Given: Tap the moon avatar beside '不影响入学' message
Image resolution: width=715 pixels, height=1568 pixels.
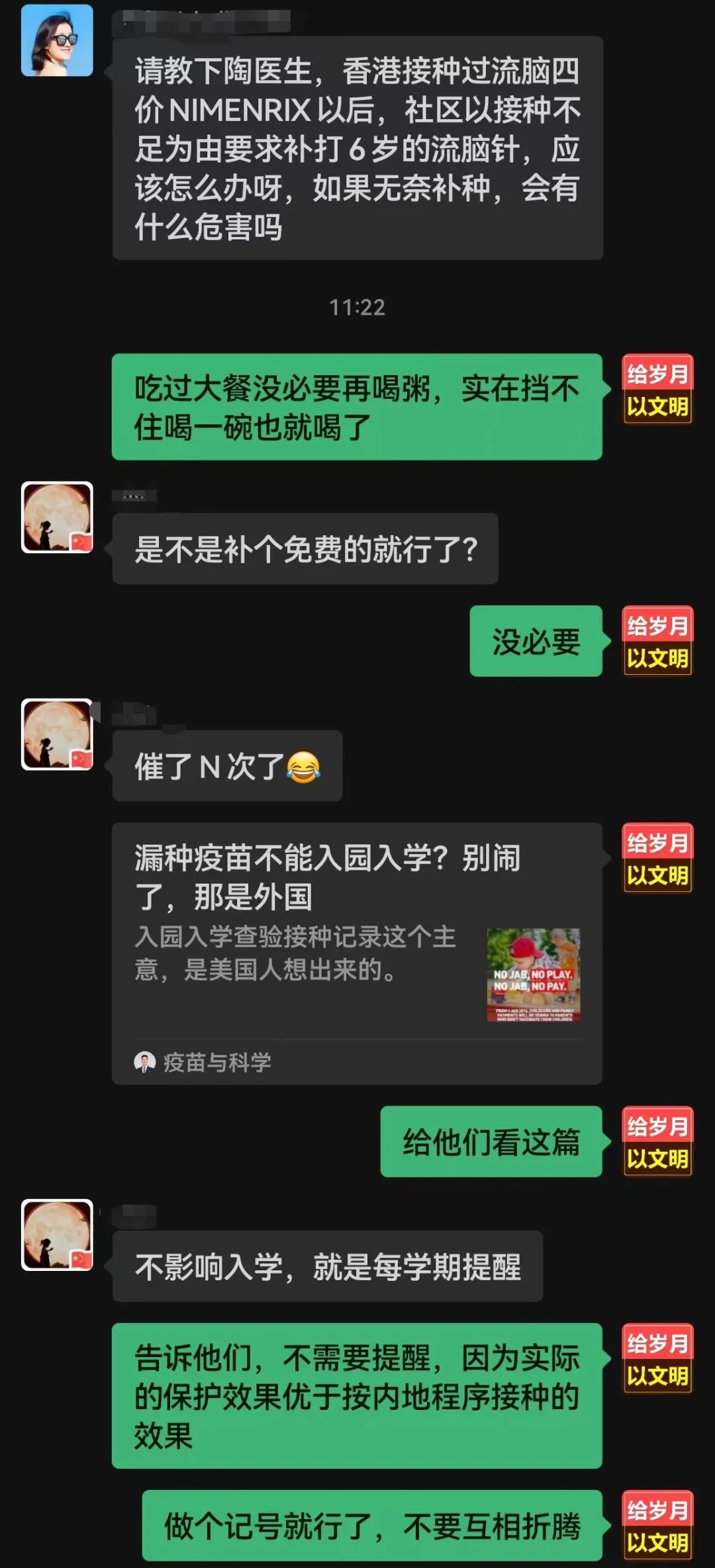Looking at the screenshot, I should (x=57, y=1235).
